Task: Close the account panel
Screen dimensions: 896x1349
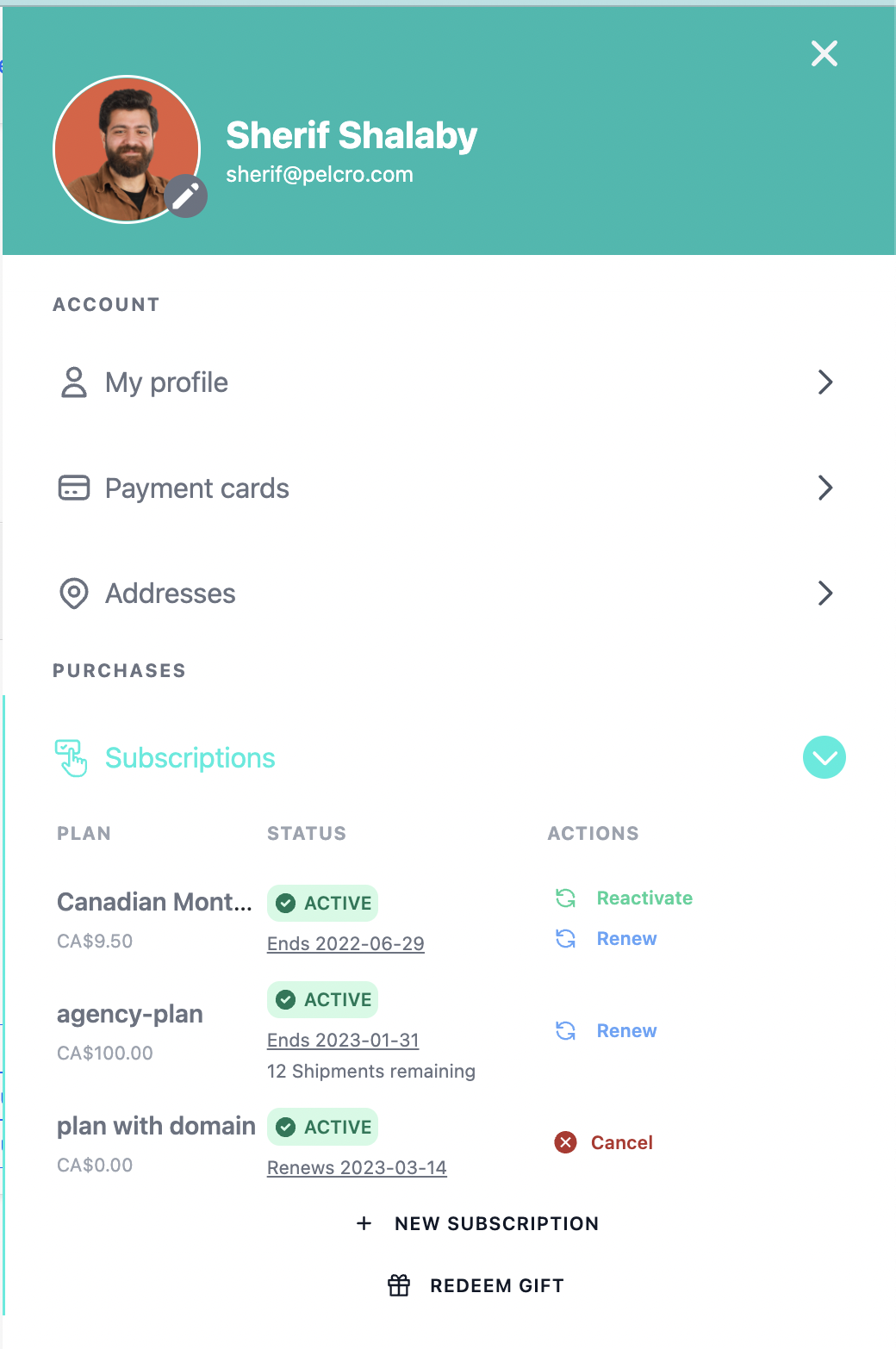Action: [824, 54]
